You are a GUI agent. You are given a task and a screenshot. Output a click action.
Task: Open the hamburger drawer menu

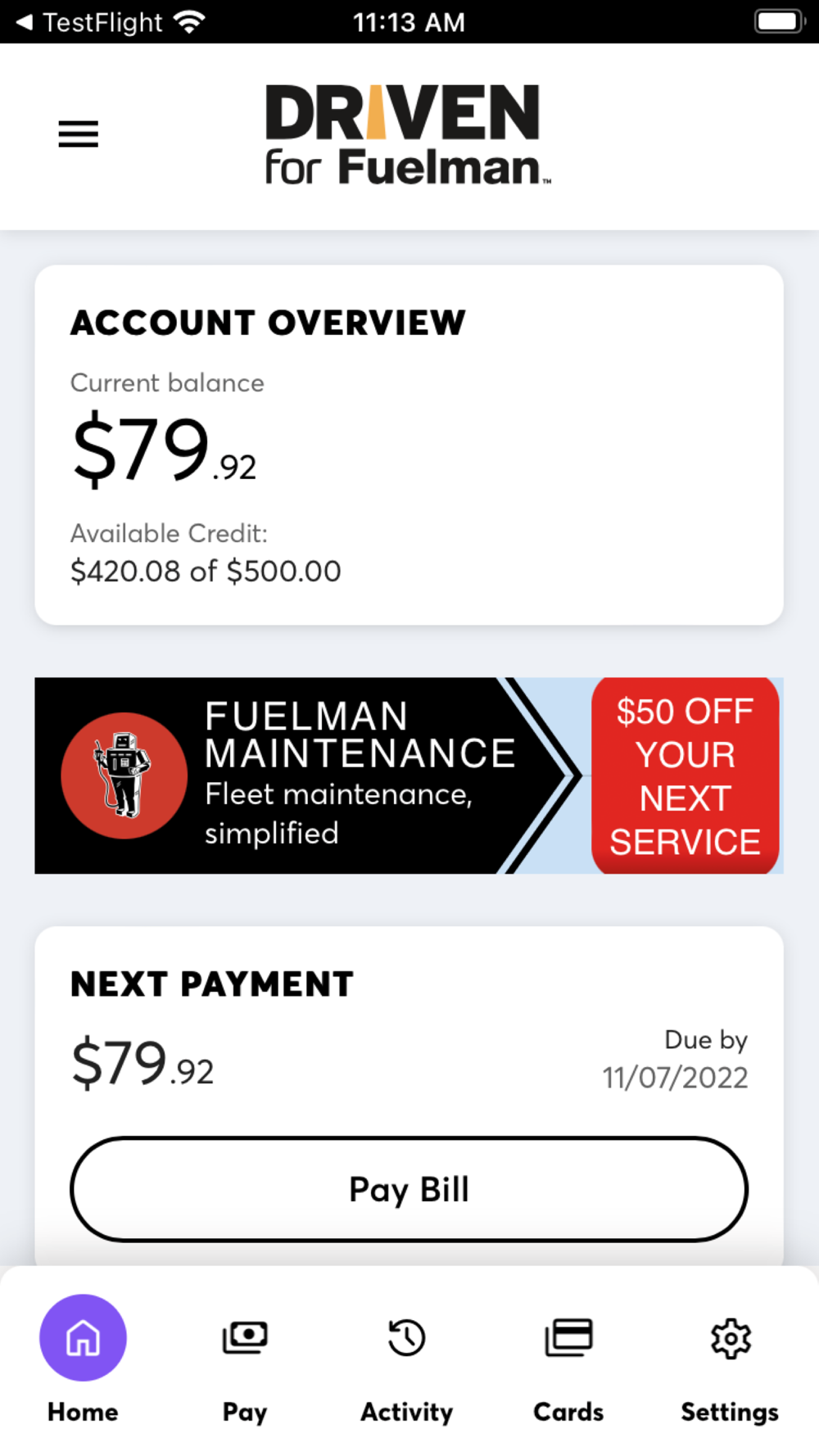79,133
